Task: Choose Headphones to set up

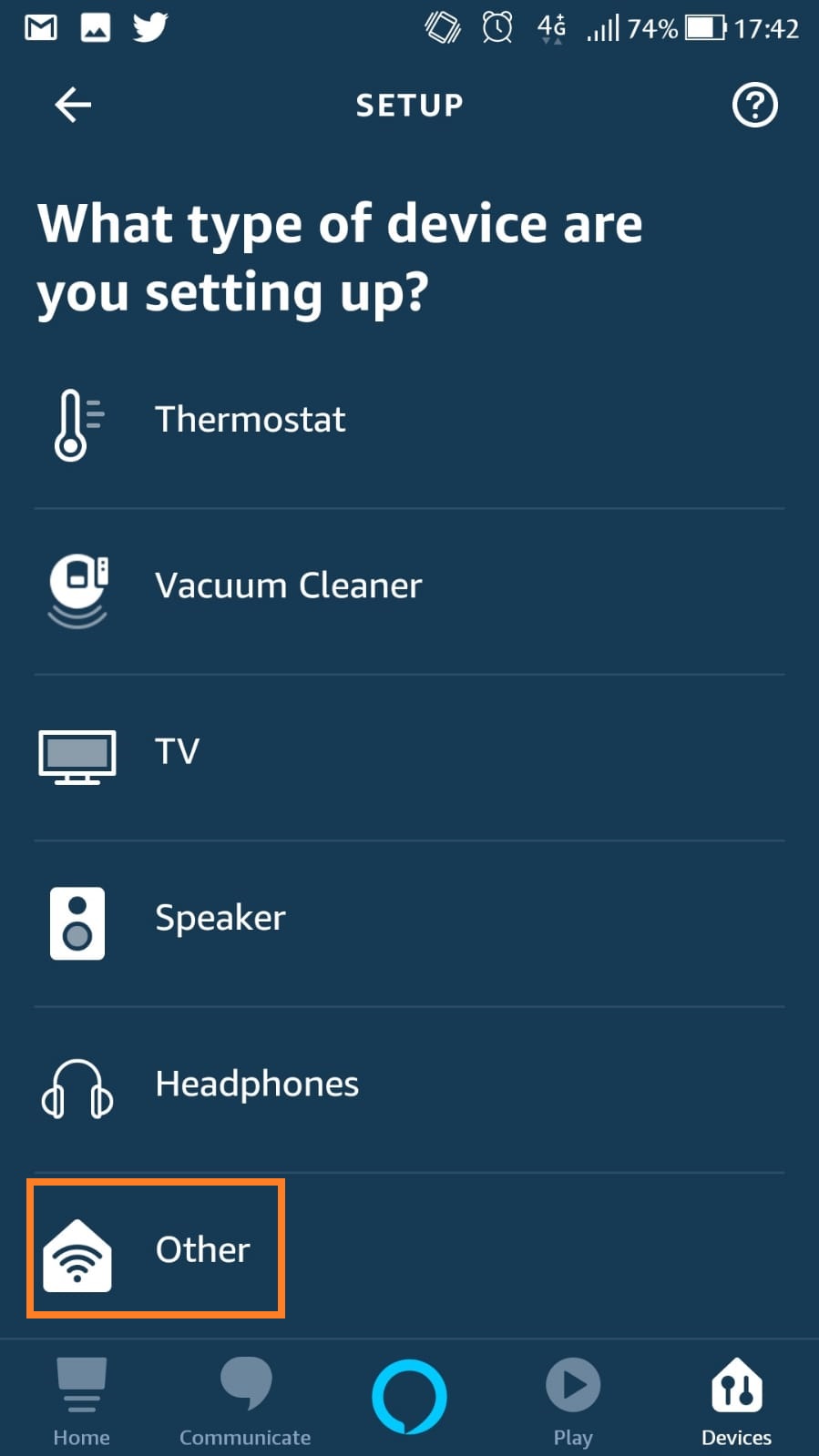Action: (256, 1084)
